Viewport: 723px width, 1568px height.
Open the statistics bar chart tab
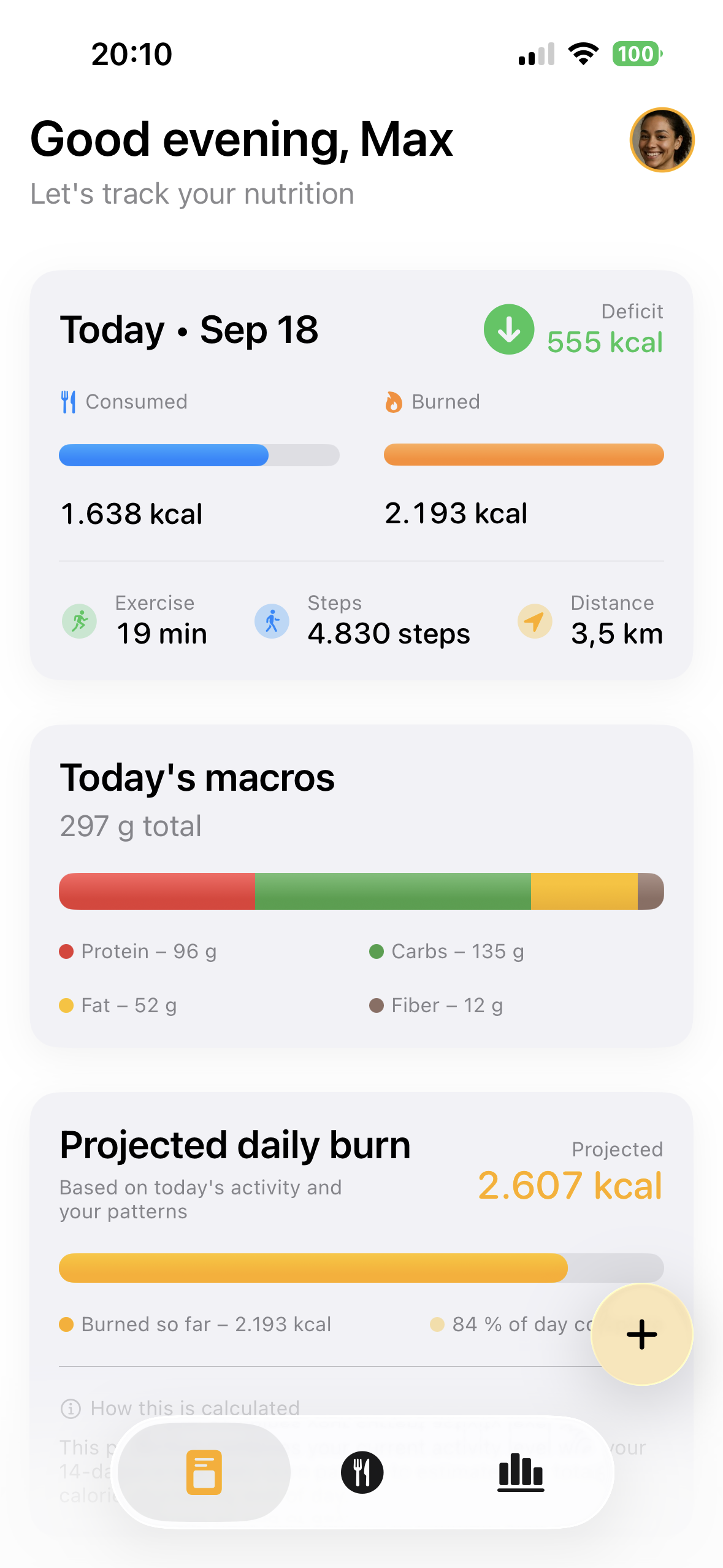click(520, 1472)
